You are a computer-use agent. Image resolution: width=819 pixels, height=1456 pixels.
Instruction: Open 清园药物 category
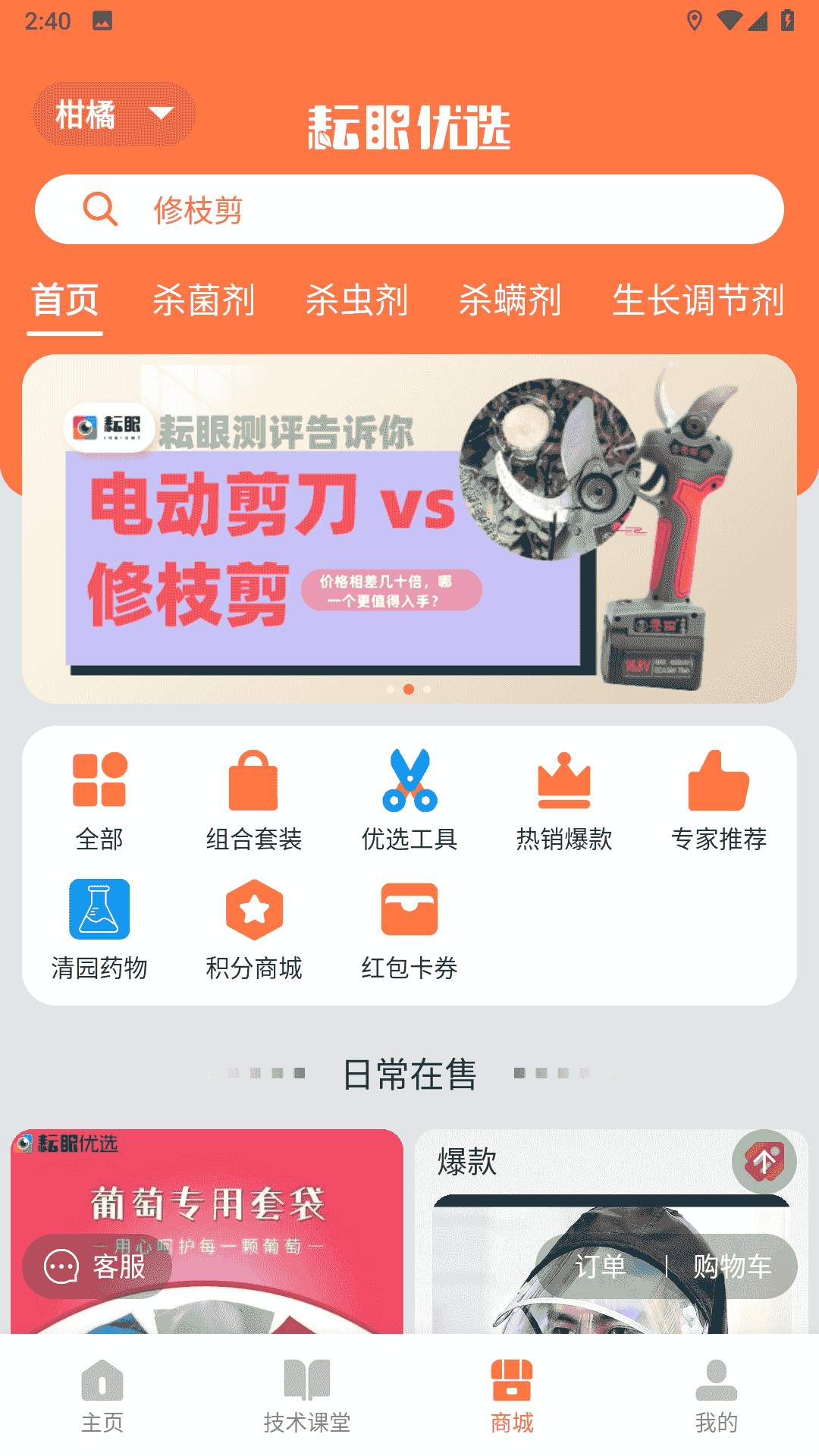pos(99,930)
